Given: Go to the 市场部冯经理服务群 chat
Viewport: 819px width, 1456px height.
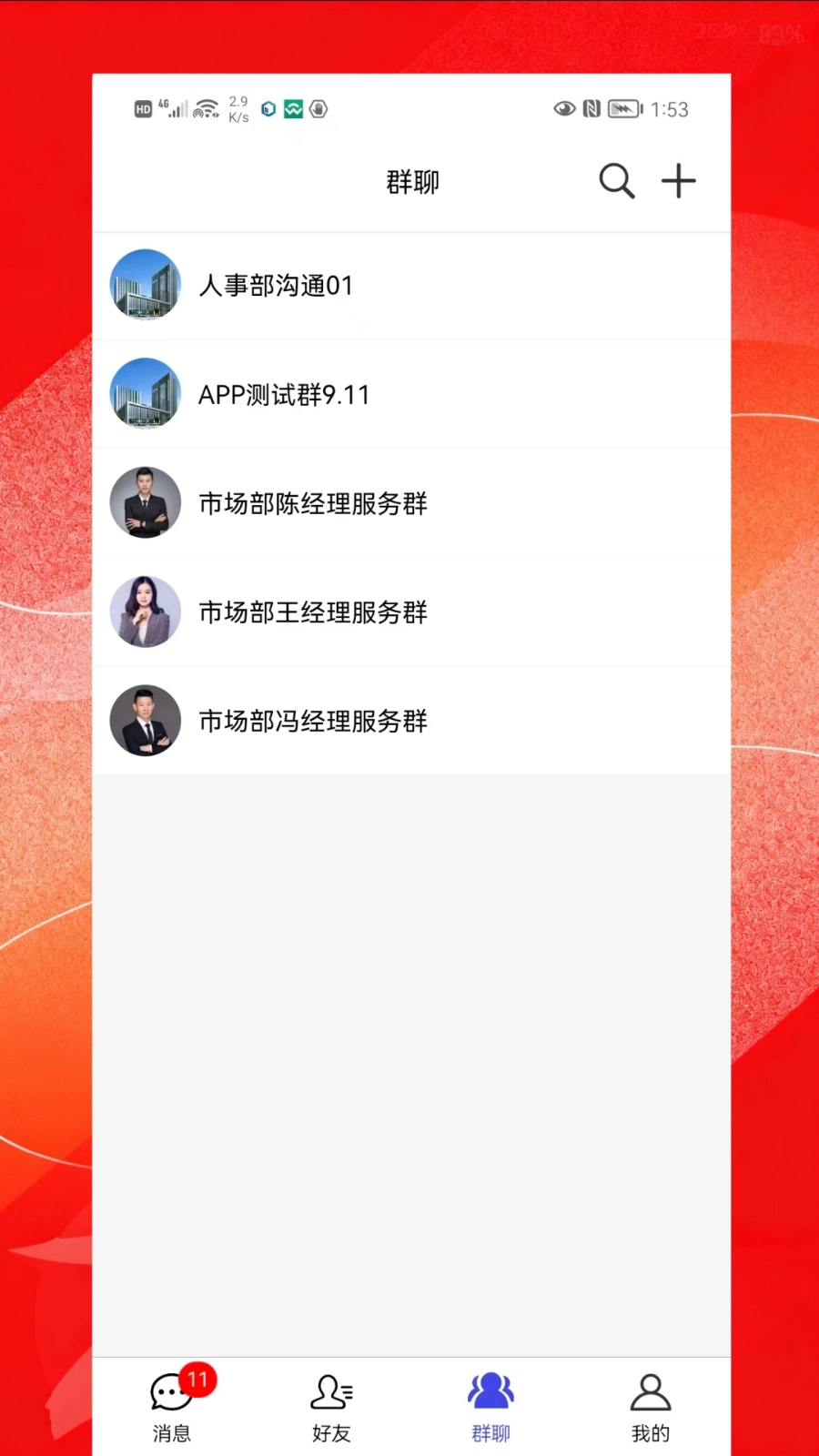Looking at the screenshot, I should (409, 721).
